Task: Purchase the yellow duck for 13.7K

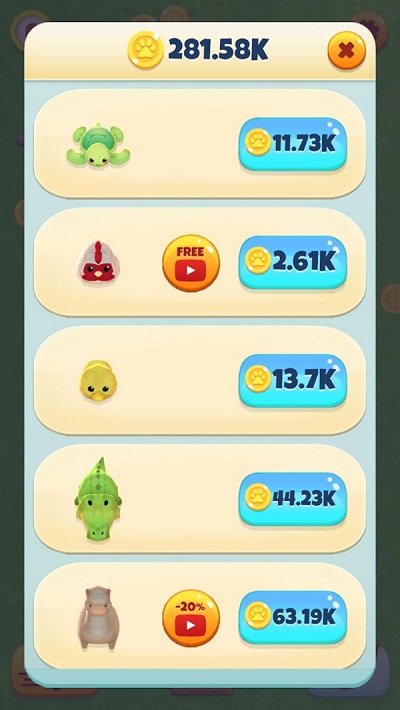Action: [x=293, y=380]
